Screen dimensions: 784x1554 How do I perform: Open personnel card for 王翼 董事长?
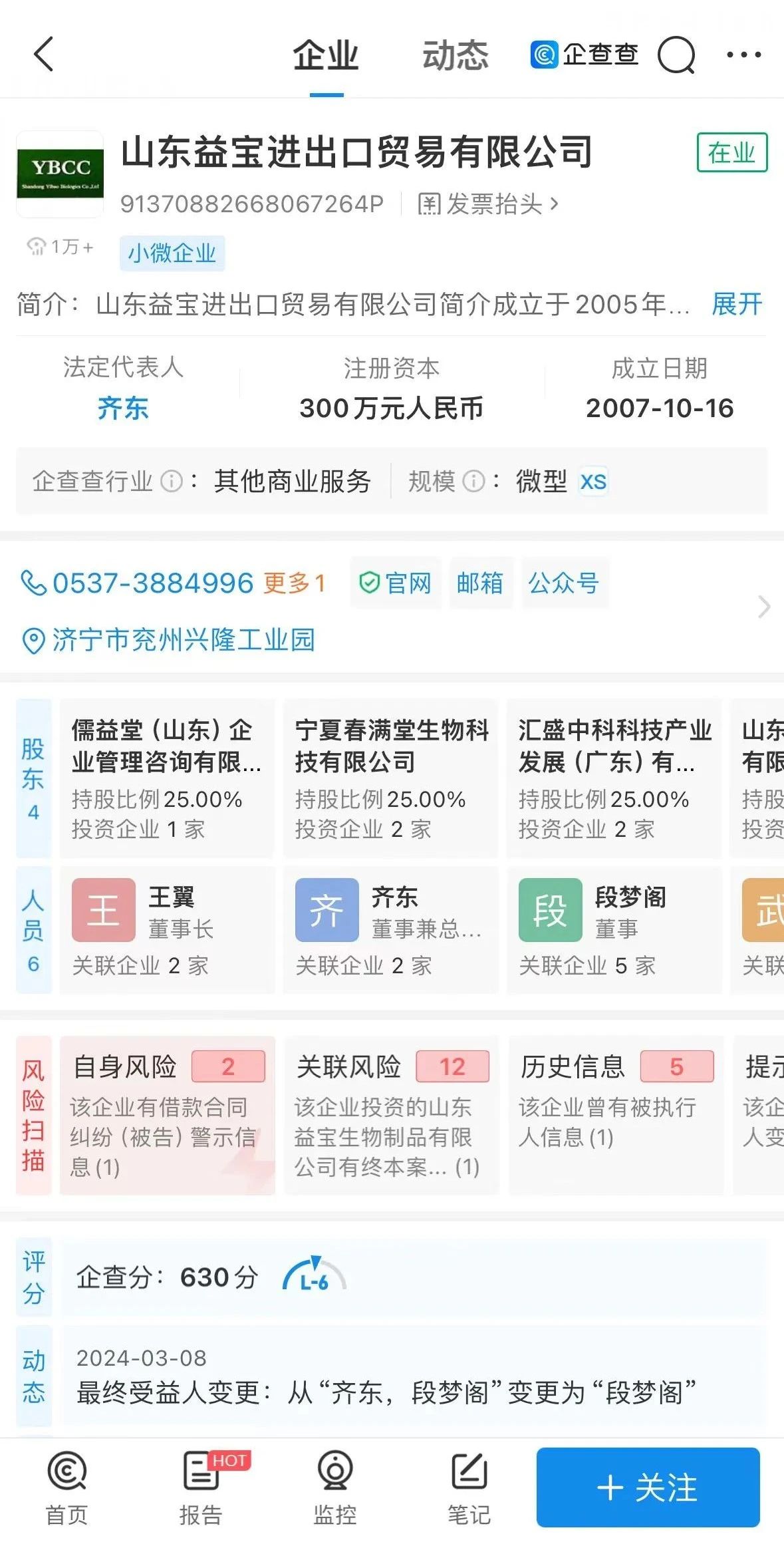167,929
